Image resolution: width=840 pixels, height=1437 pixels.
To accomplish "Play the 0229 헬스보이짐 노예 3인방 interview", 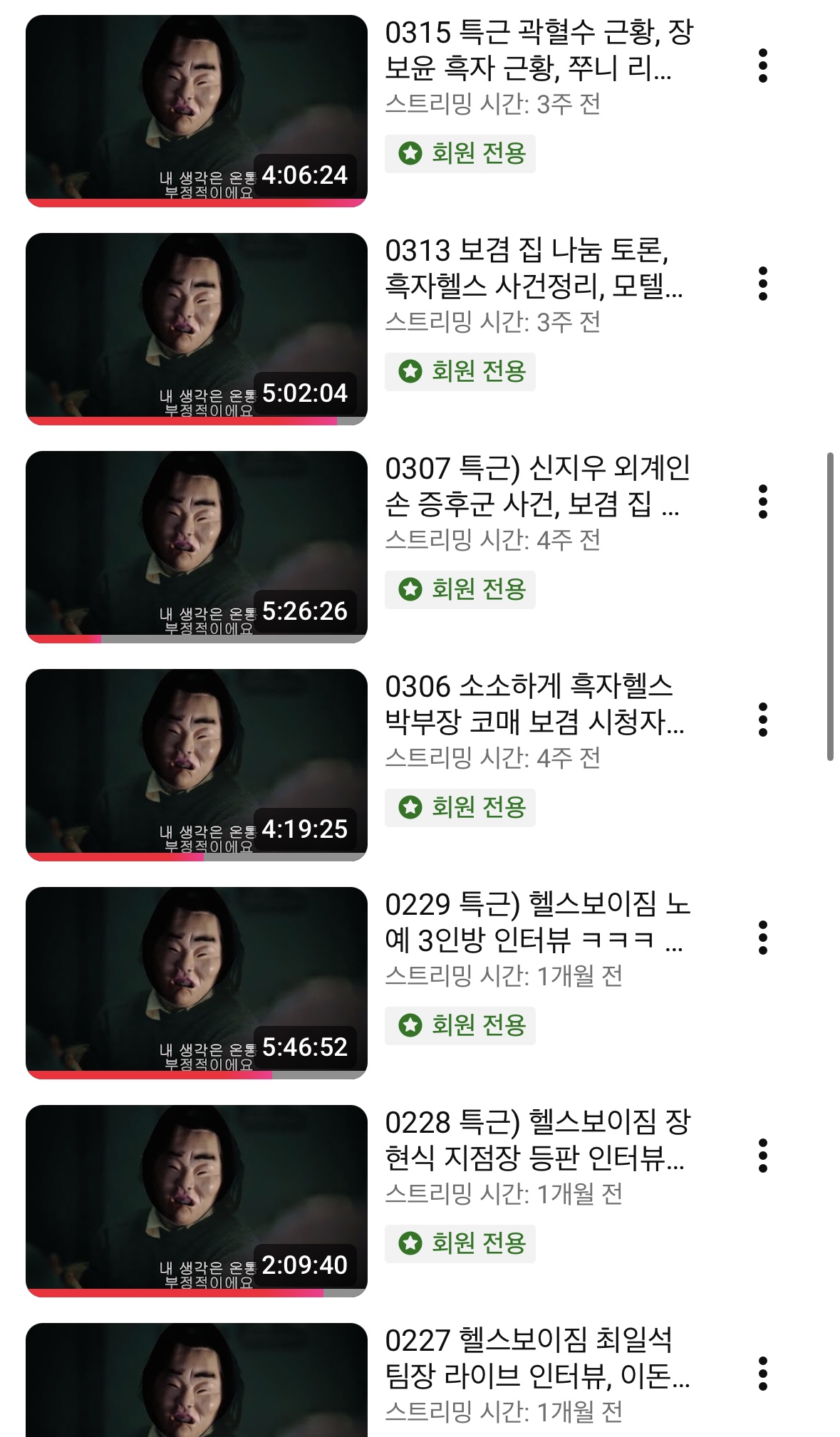I will coord(197,983).
